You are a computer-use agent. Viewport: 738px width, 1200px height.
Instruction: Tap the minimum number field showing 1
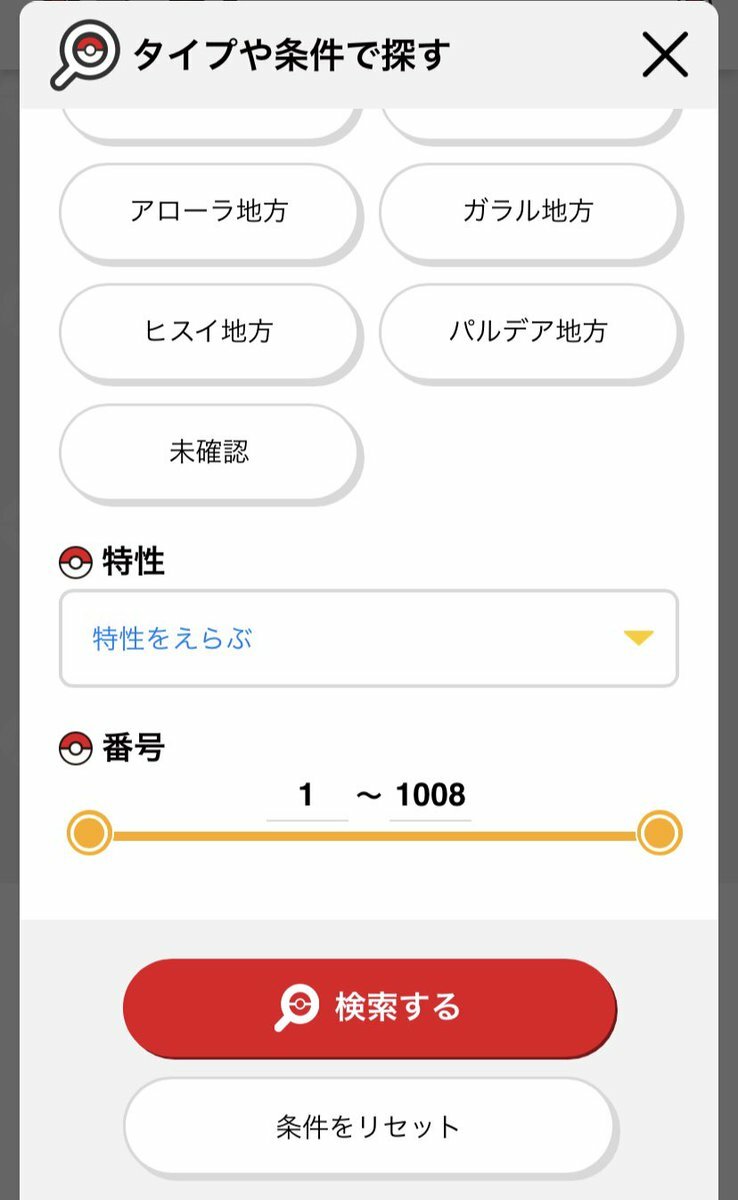point(307,796)
